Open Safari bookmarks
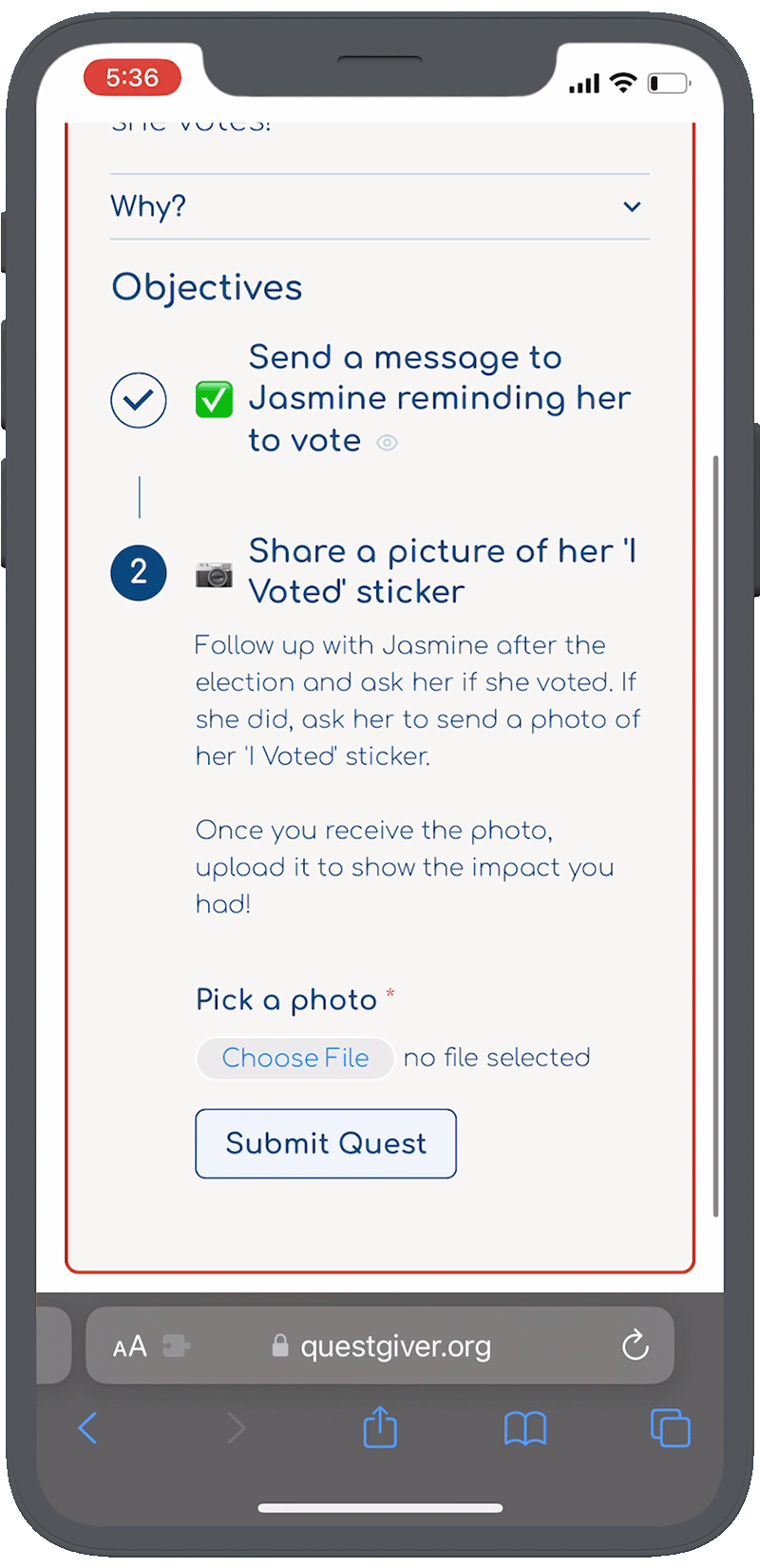Viewport: 760px width, 1568px height. coord(525,1427)
